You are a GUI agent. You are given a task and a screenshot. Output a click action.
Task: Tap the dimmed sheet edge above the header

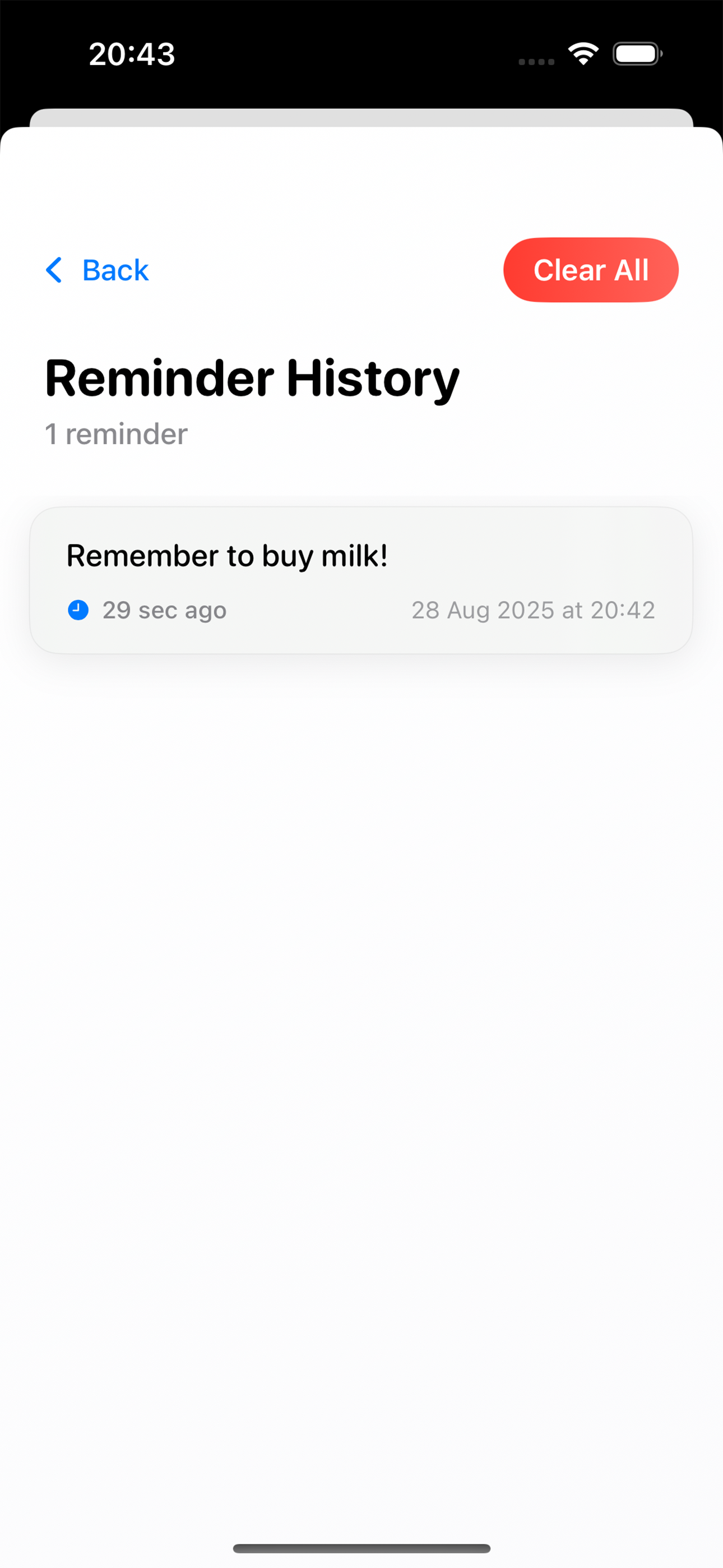click(361, 116)
